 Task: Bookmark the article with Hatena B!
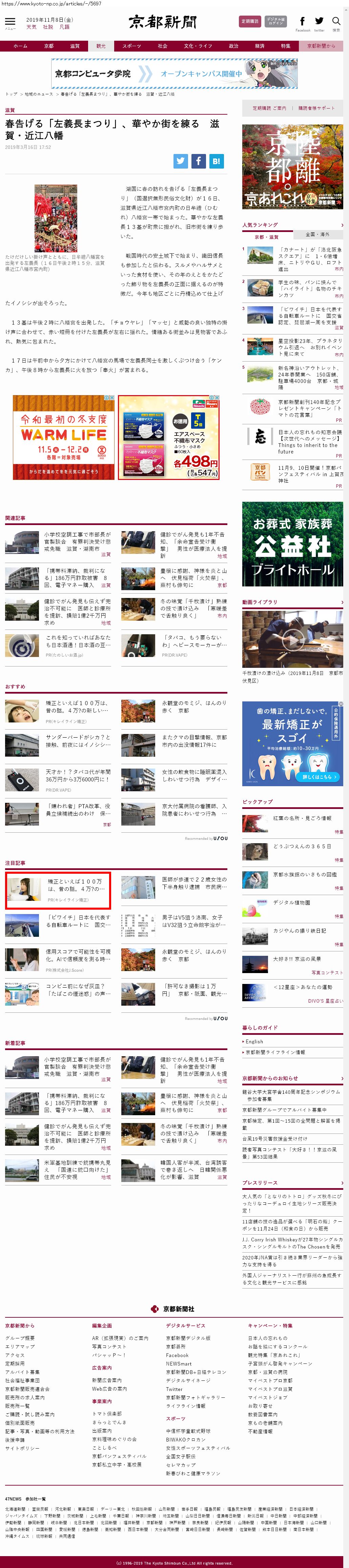pos(217,161)
